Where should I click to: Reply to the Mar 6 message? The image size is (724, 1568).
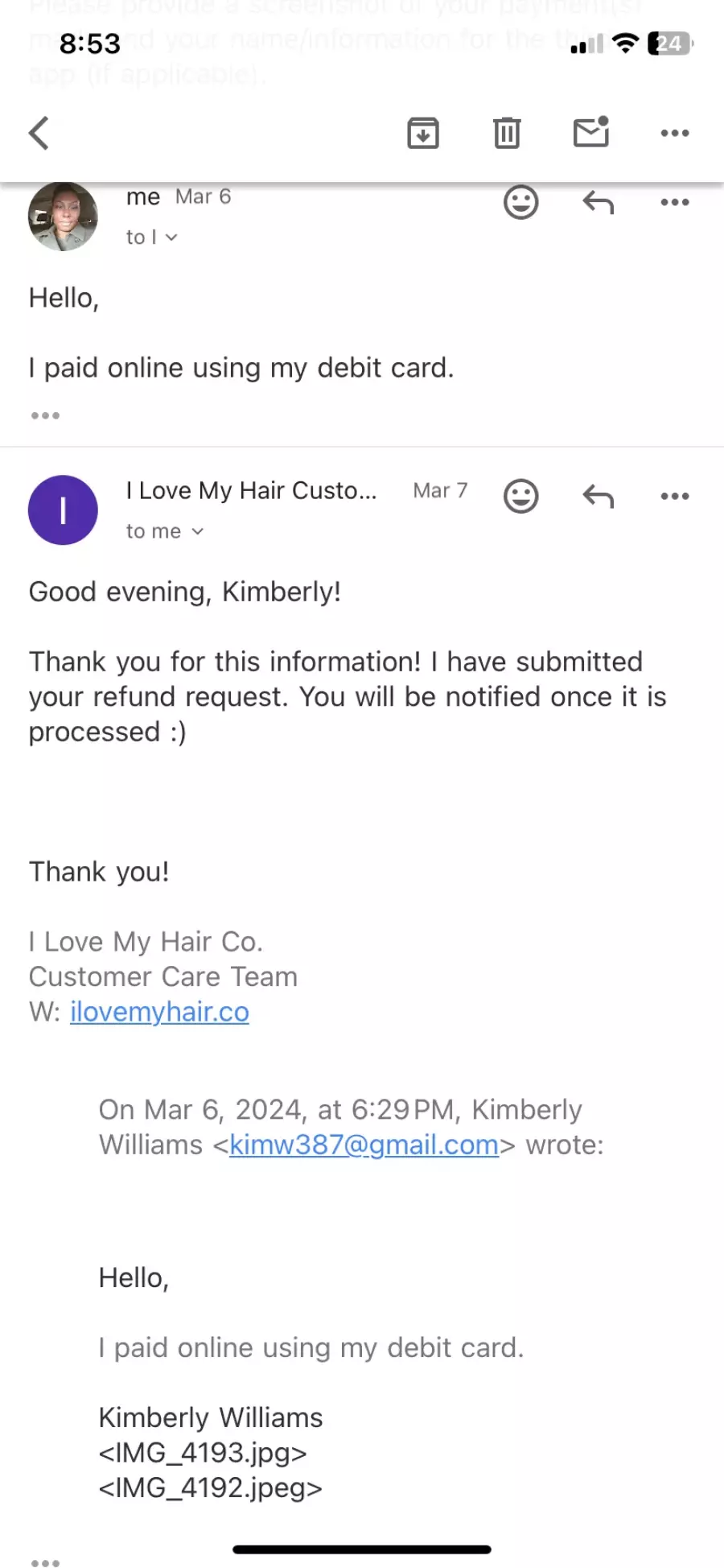click(x=598, y=202)
